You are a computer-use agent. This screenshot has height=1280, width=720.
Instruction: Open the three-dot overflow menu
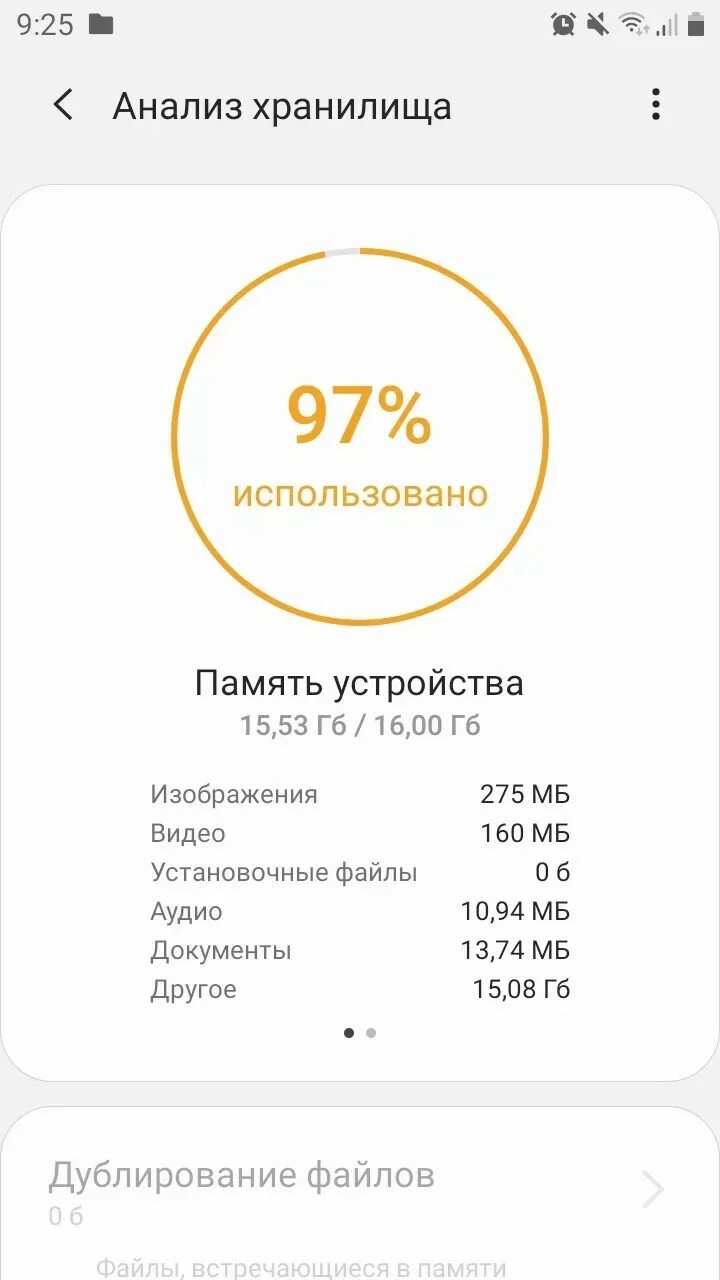(x=655, y=105)
